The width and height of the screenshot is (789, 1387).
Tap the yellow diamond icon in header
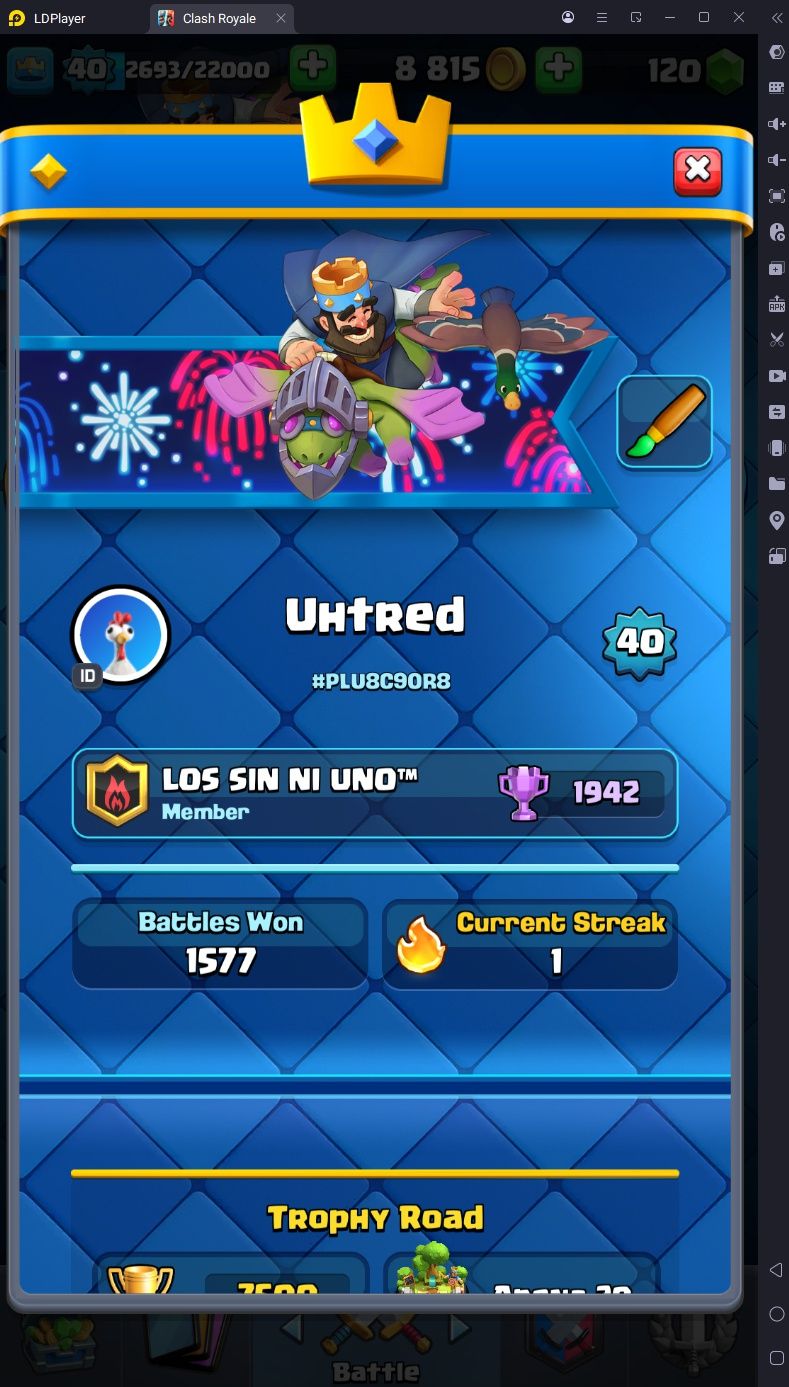[48, 173]
